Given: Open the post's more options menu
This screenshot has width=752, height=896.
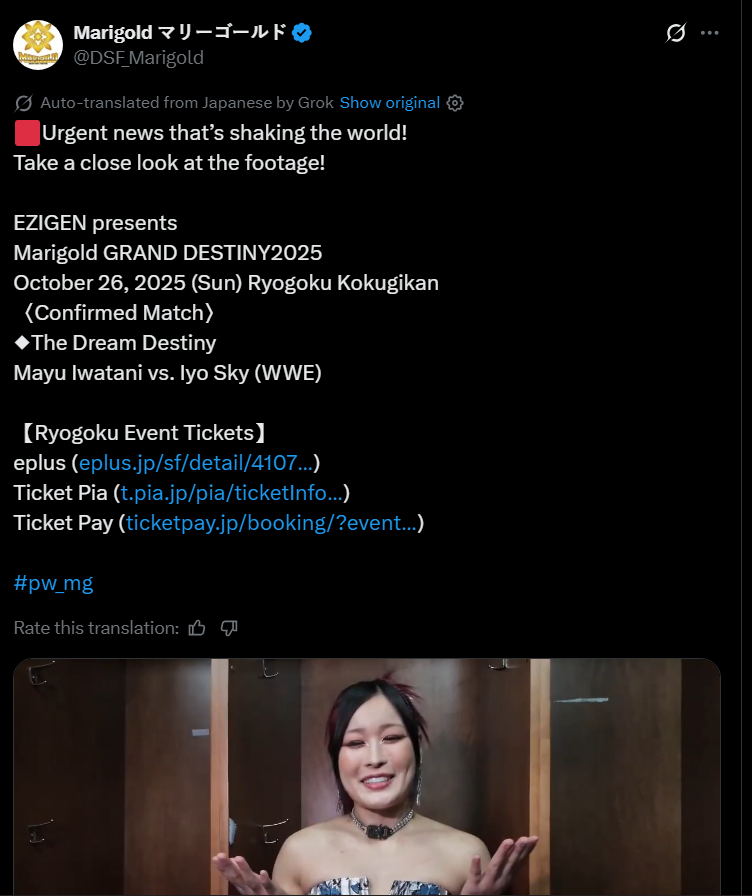Looking at the screenshot, I should (x=710, y=33).
